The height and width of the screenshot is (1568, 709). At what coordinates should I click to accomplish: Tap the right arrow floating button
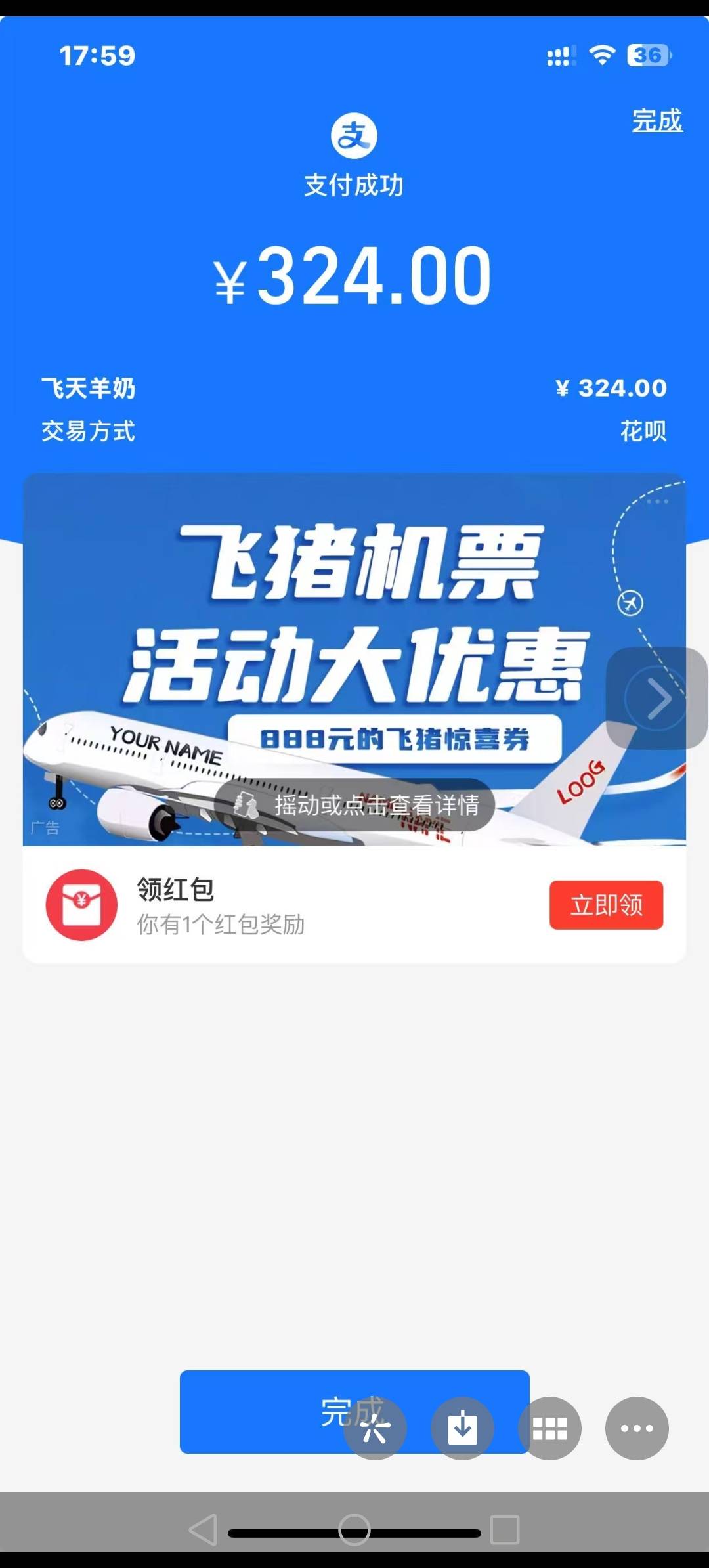[x=657, y=698]
